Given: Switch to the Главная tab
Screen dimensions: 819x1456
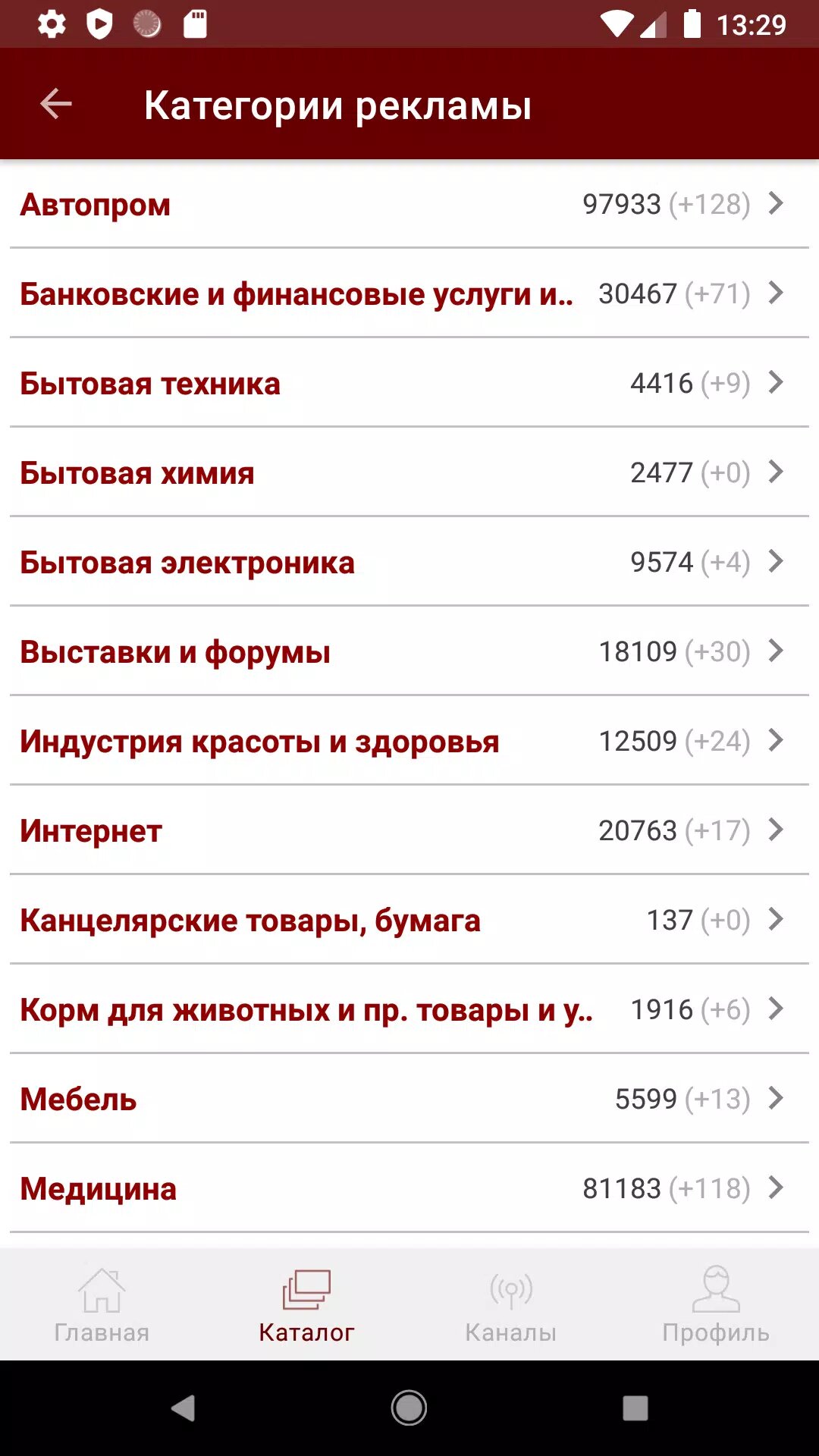Looking at the screenshot, I should click(x=102, y=1306).
